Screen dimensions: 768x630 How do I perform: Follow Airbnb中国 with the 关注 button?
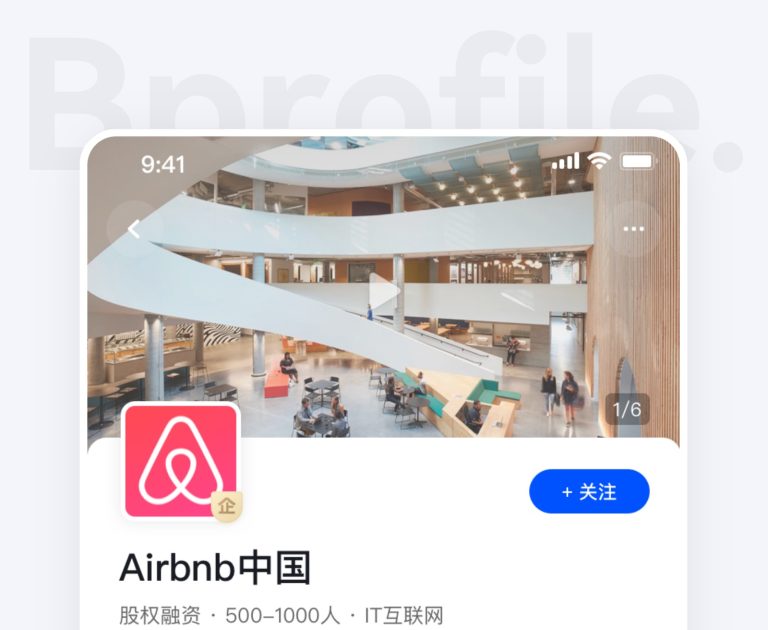point(589,491)
